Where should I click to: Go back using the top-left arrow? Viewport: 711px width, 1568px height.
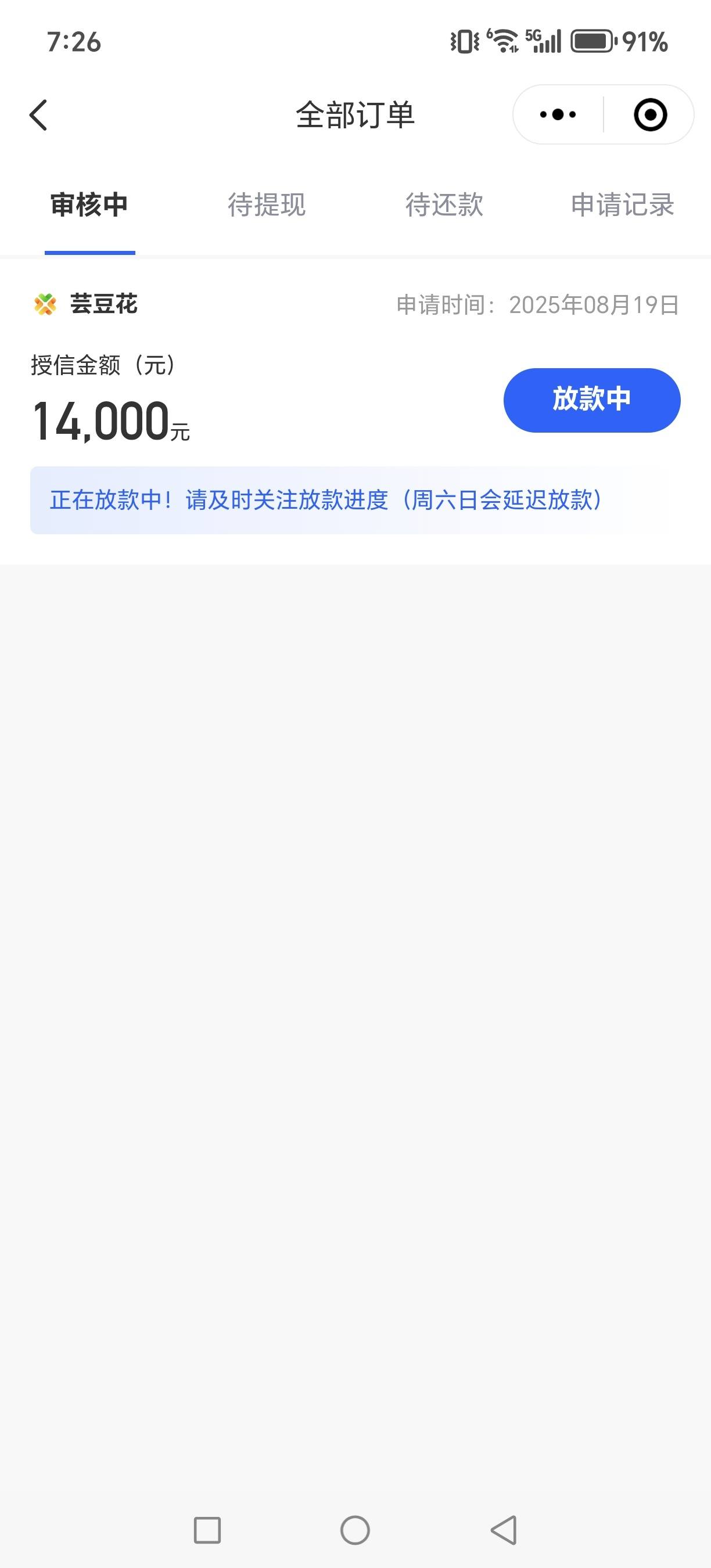(38, 115)
